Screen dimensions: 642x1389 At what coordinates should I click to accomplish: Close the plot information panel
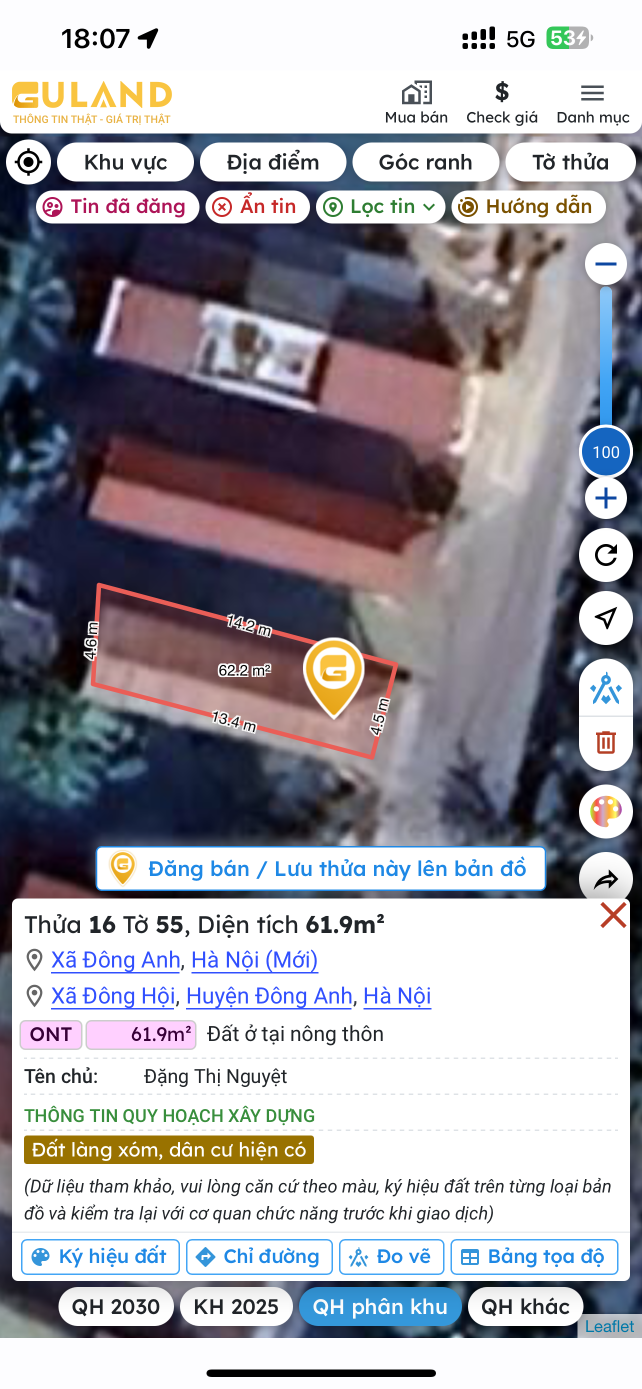(x=612, y=914)
